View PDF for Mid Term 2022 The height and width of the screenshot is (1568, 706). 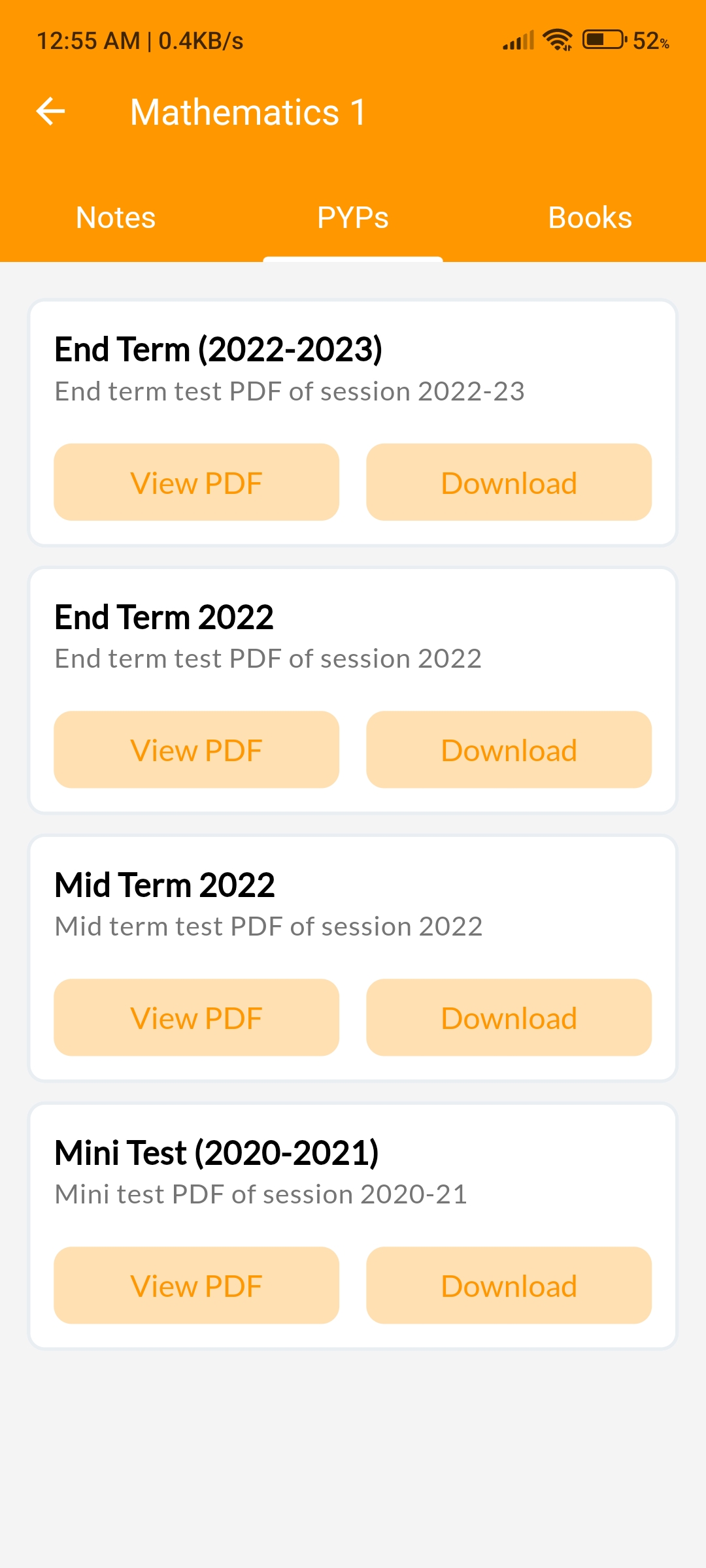coord(196,1018)
